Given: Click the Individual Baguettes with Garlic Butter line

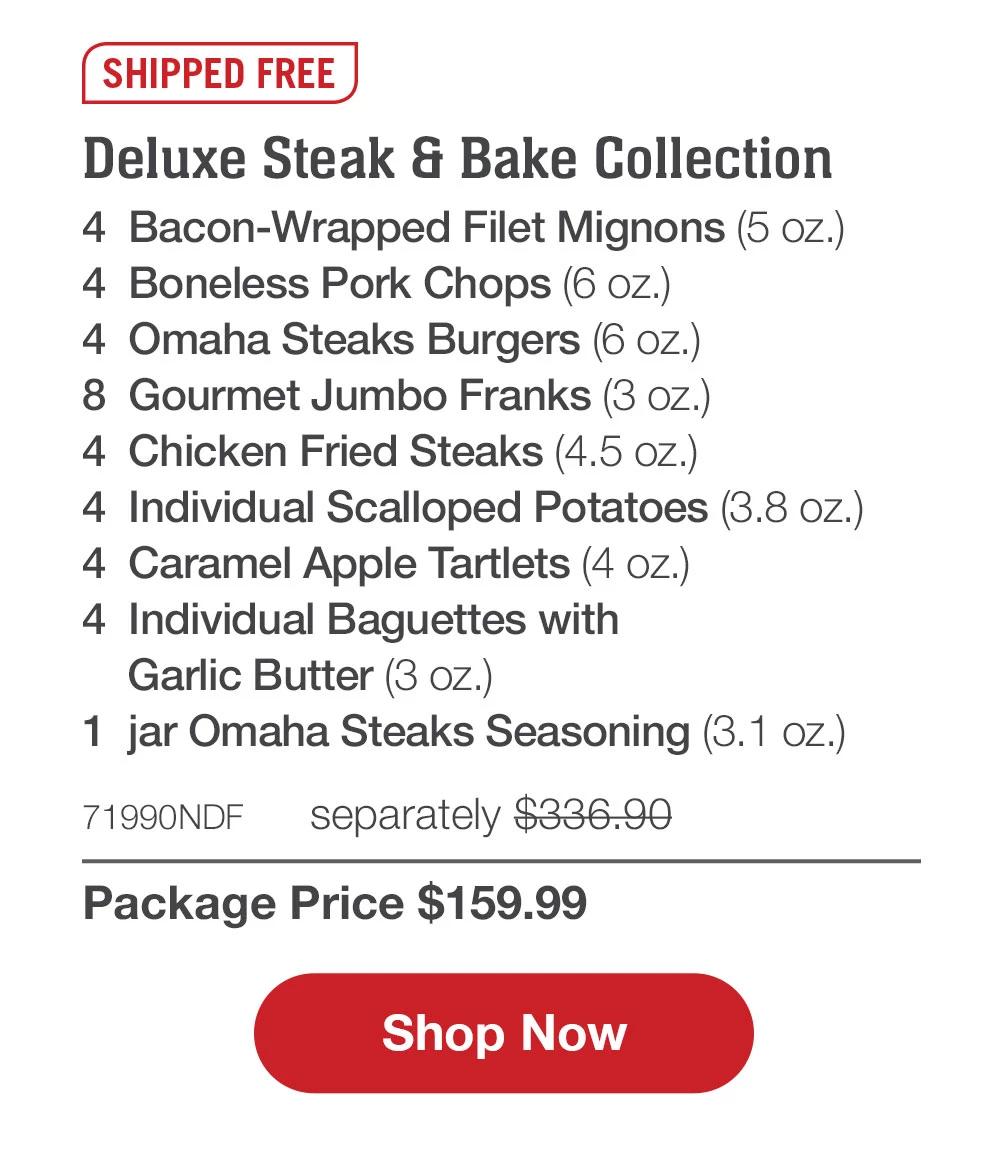Looking at the screenshot, I should (372, 619).
